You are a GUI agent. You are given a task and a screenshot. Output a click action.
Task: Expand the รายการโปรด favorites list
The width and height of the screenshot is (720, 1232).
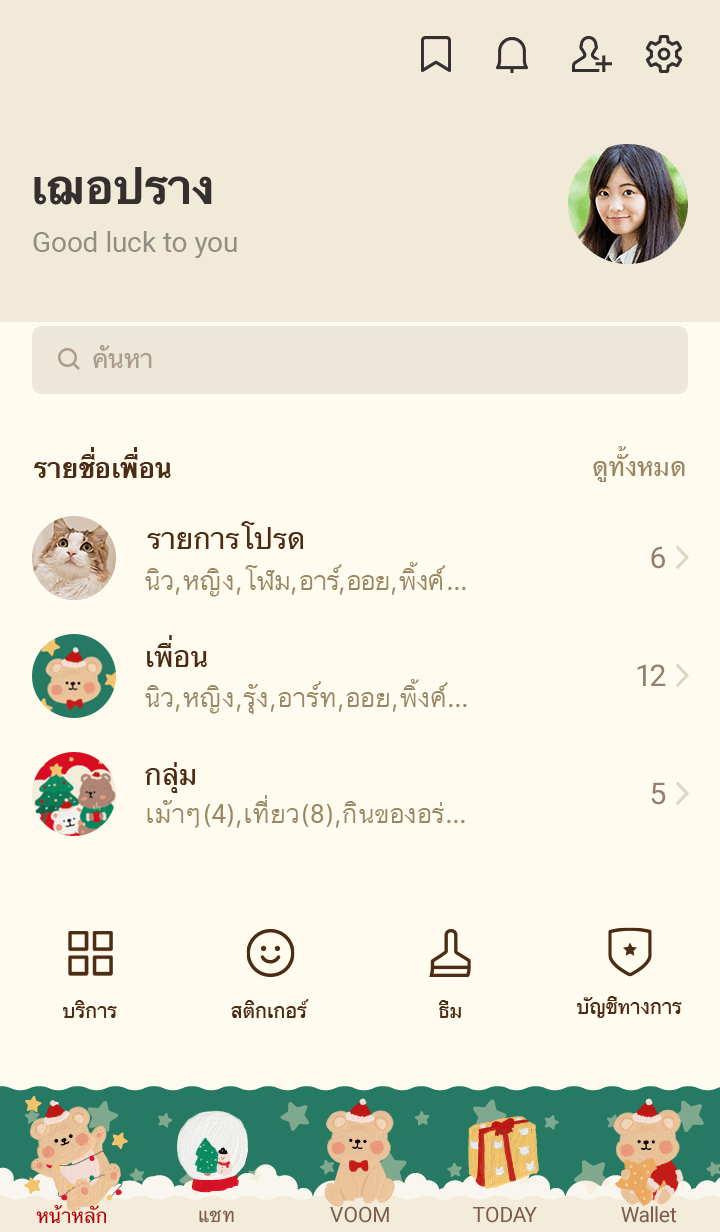[360, 558]
